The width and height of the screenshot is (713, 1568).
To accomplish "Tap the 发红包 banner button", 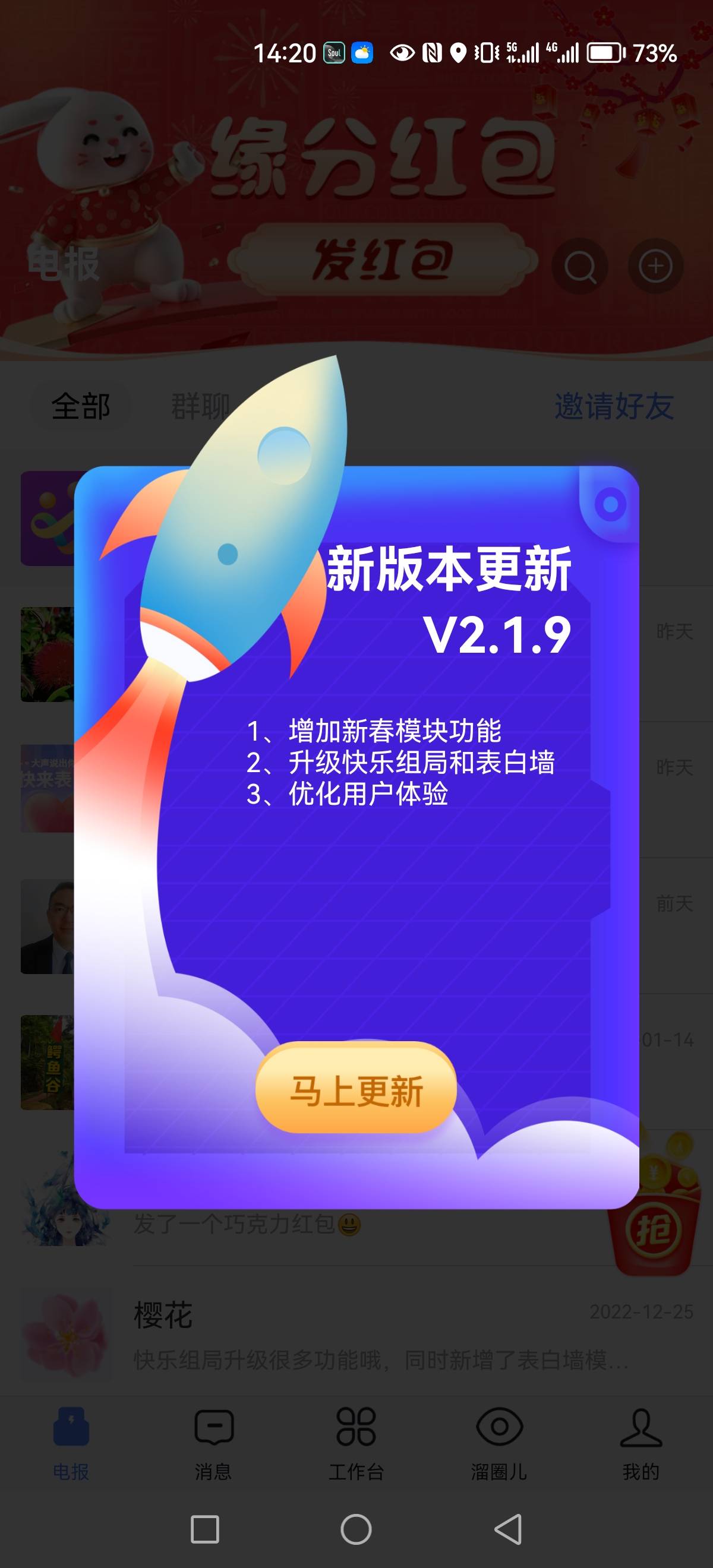I will point(383,260).
